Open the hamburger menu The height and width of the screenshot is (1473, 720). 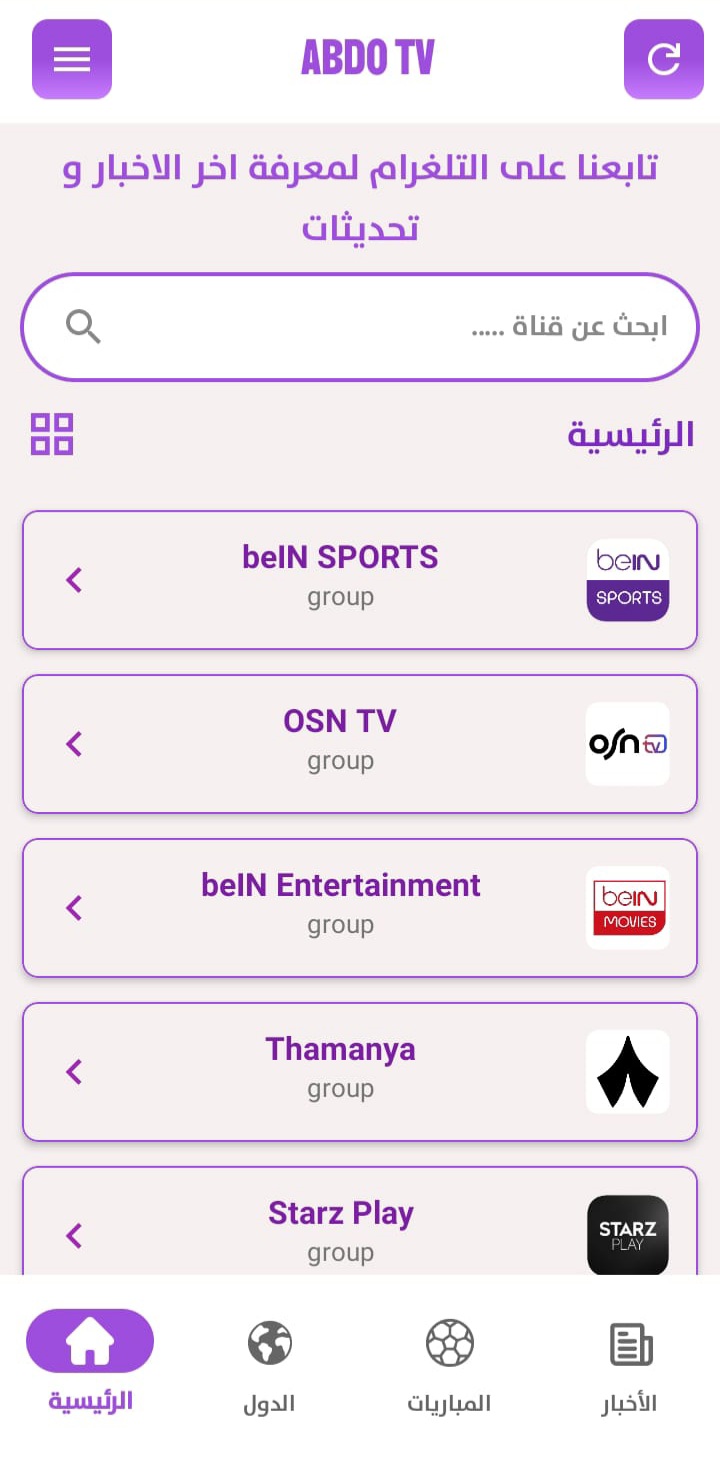click(71, 59)
